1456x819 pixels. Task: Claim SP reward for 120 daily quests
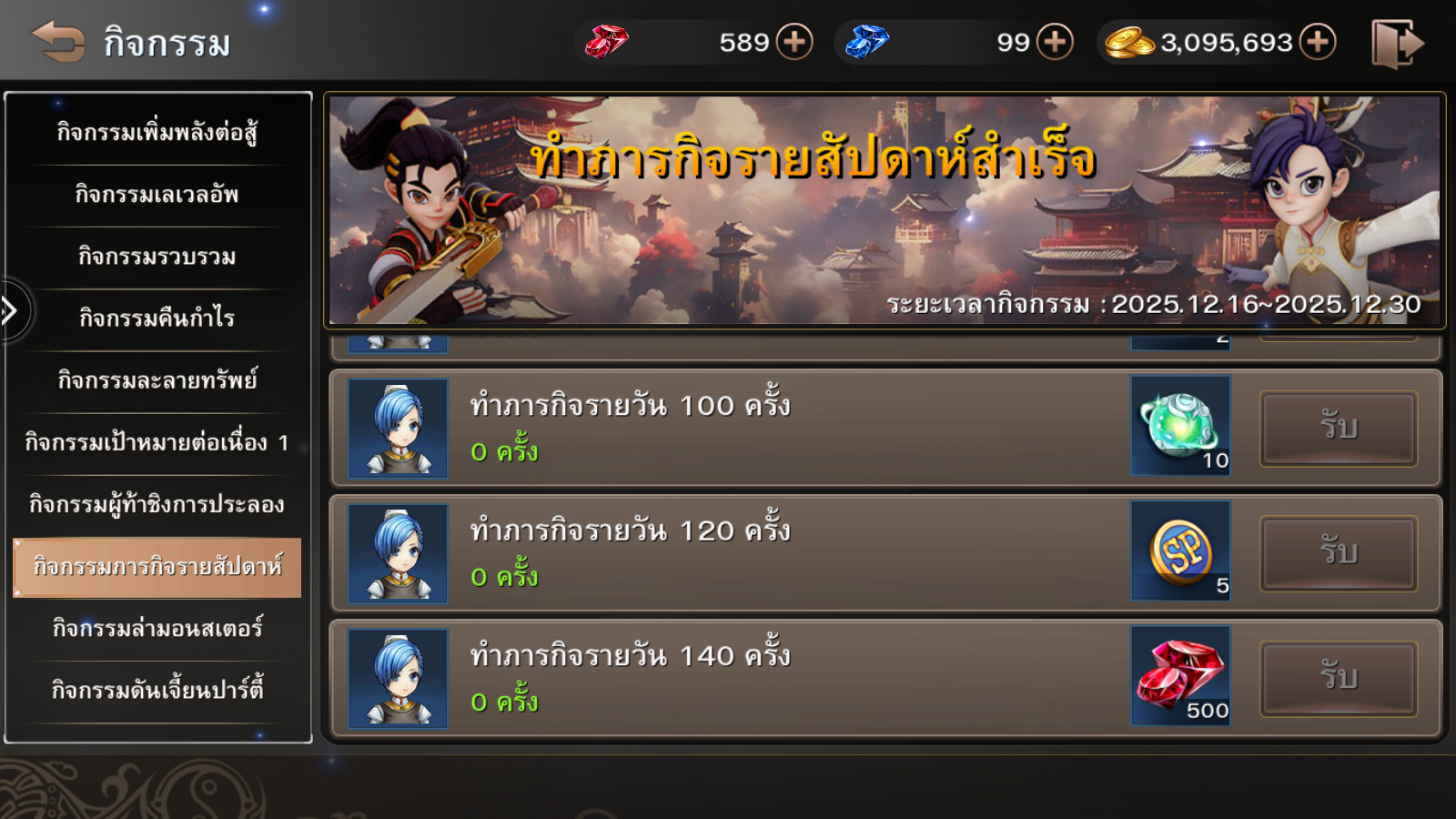click(x=1338, y=553)
